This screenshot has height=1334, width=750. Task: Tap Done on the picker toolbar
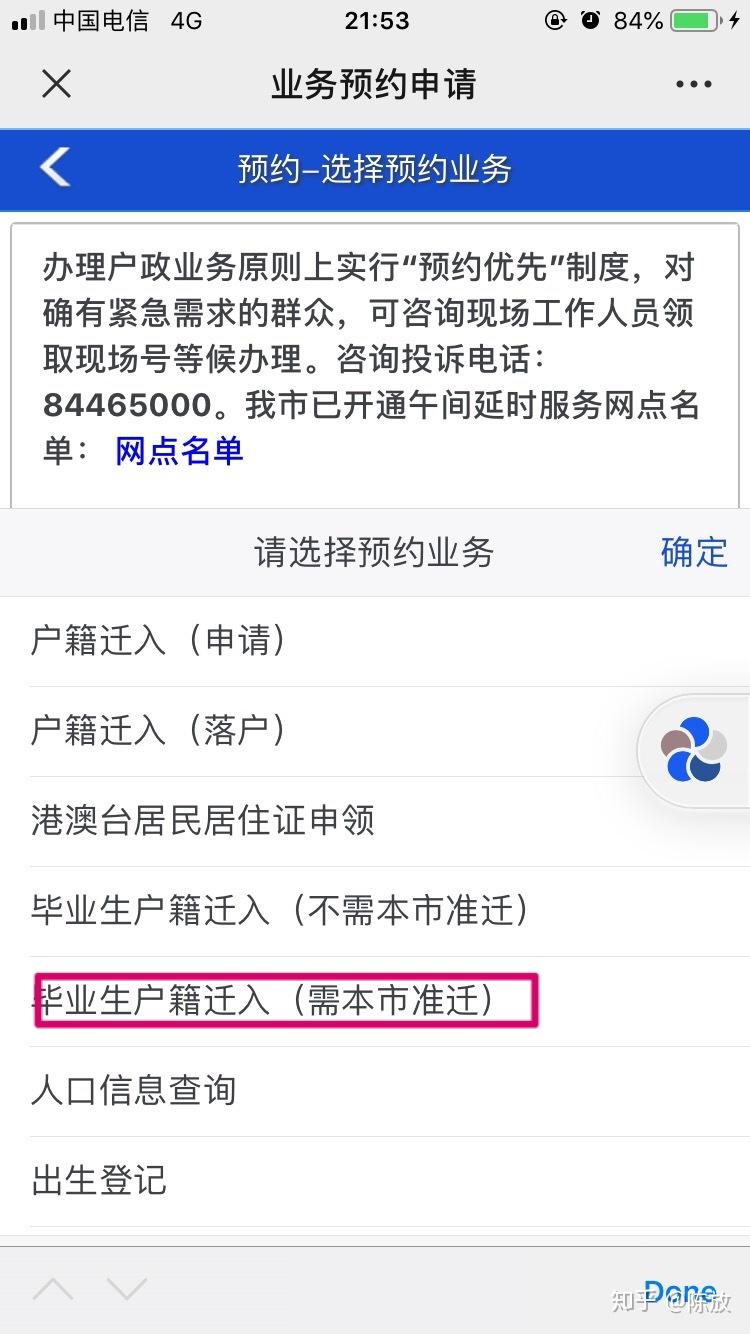click(x=680, y=1291)
